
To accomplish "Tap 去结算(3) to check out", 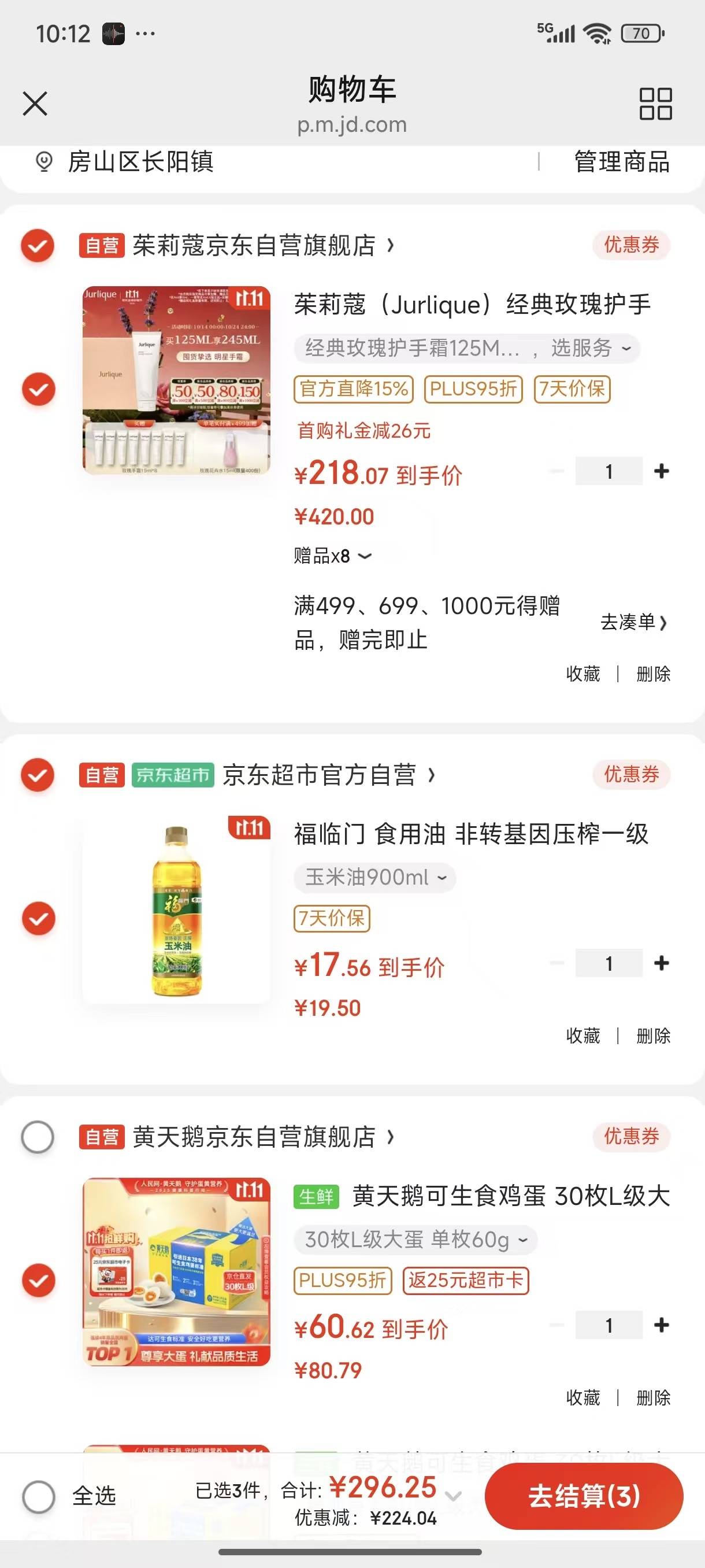I will [x=583, y=1496].
